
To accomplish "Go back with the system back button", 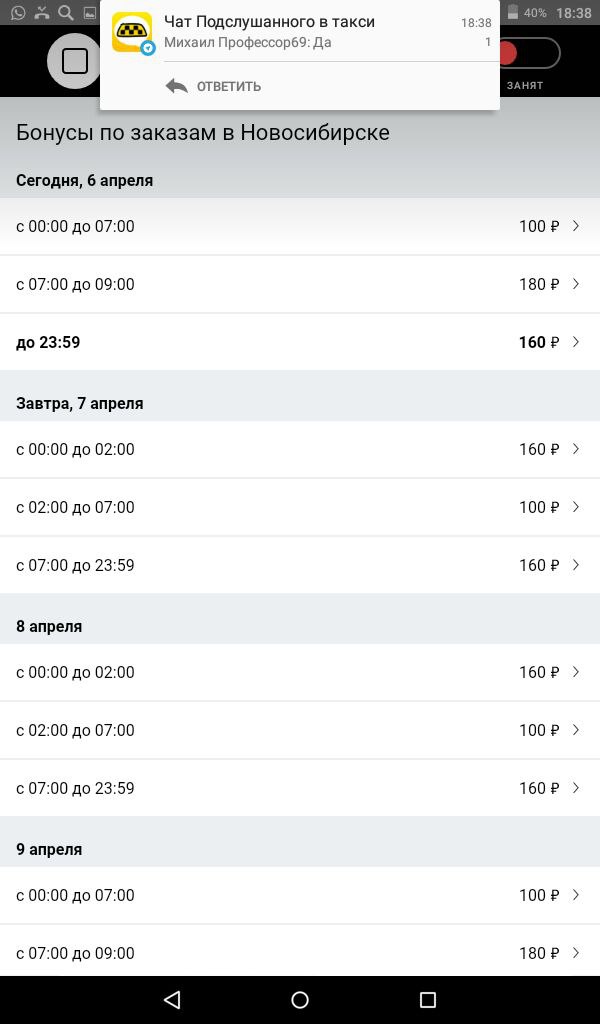I will coord(172,1000).
